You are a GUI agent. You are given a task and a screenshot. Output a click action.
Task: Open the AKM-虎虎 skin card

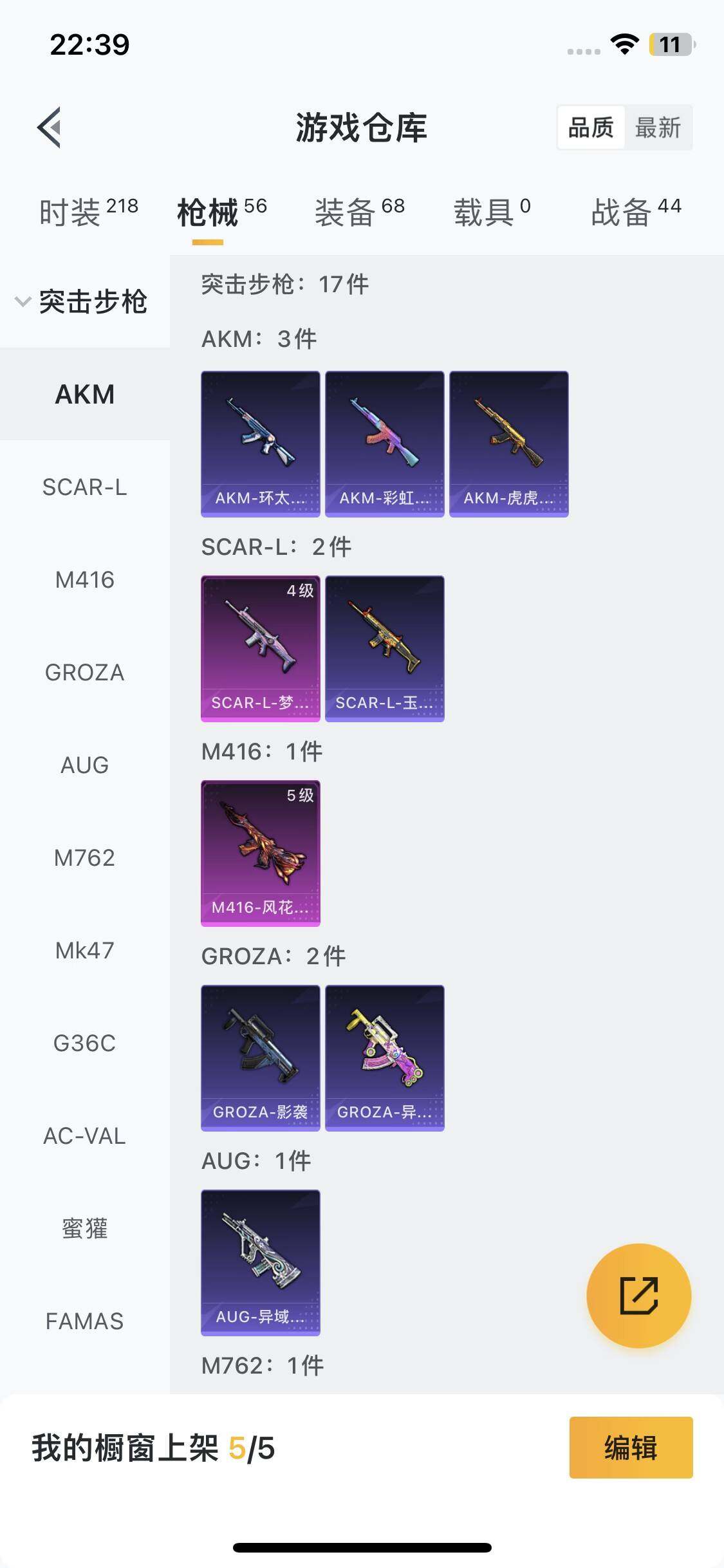pos(508,443)
